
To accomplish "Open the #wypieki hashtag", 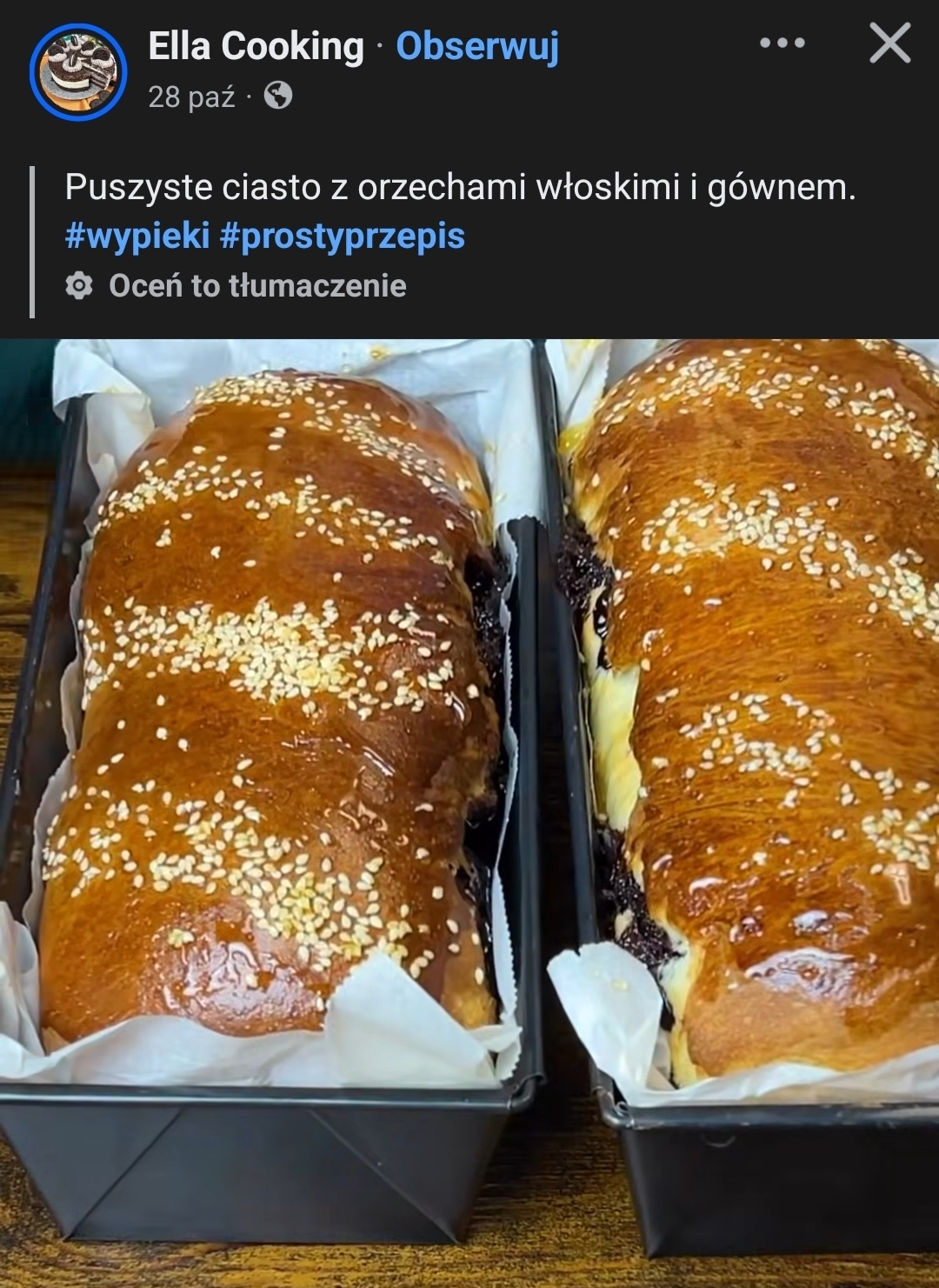I will click(137, 236).
